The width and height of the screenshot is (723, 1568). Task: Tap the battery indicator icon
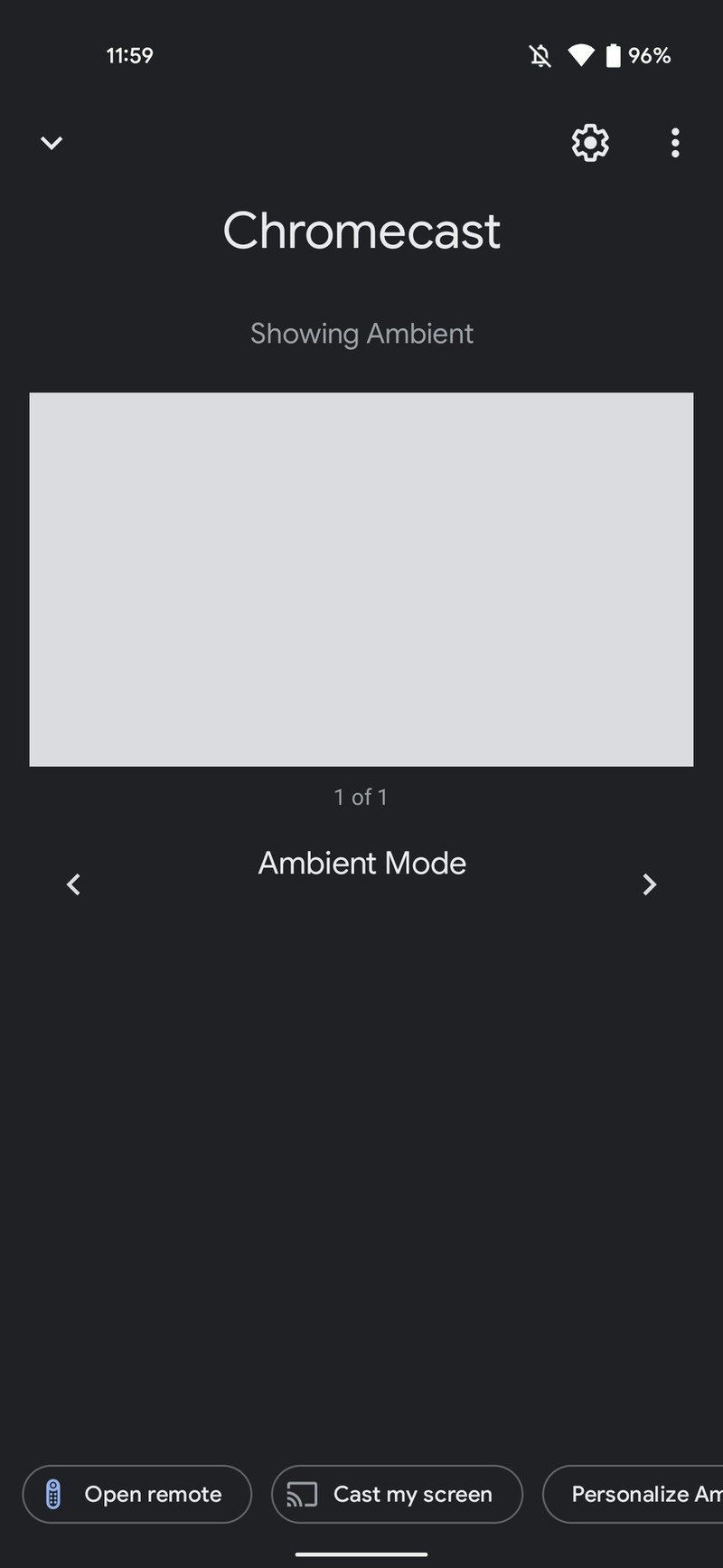coord(614,55)
